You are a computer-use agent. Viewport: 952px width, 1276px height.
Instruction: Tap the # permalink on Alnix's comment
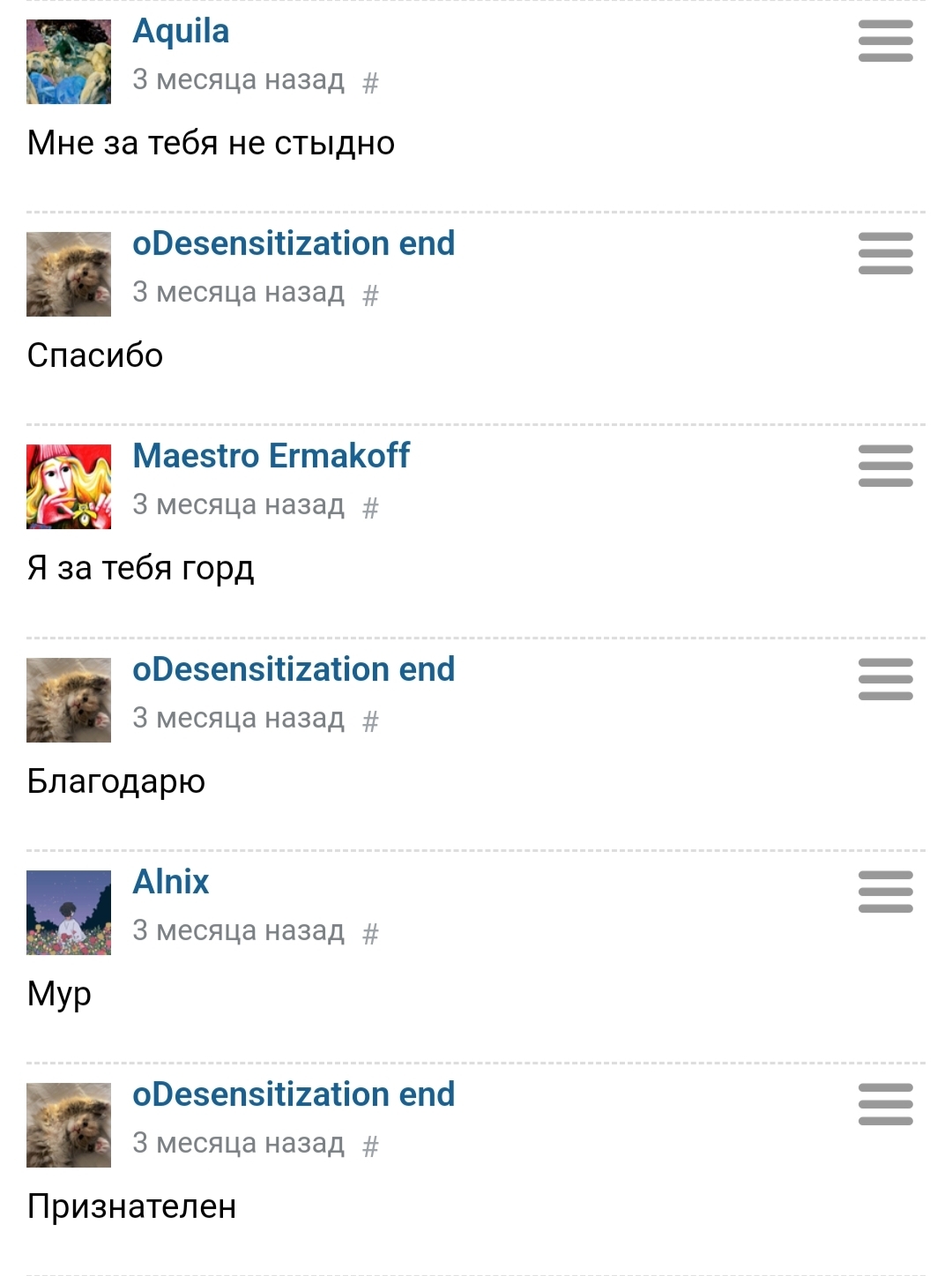click(x=370, y=934)
